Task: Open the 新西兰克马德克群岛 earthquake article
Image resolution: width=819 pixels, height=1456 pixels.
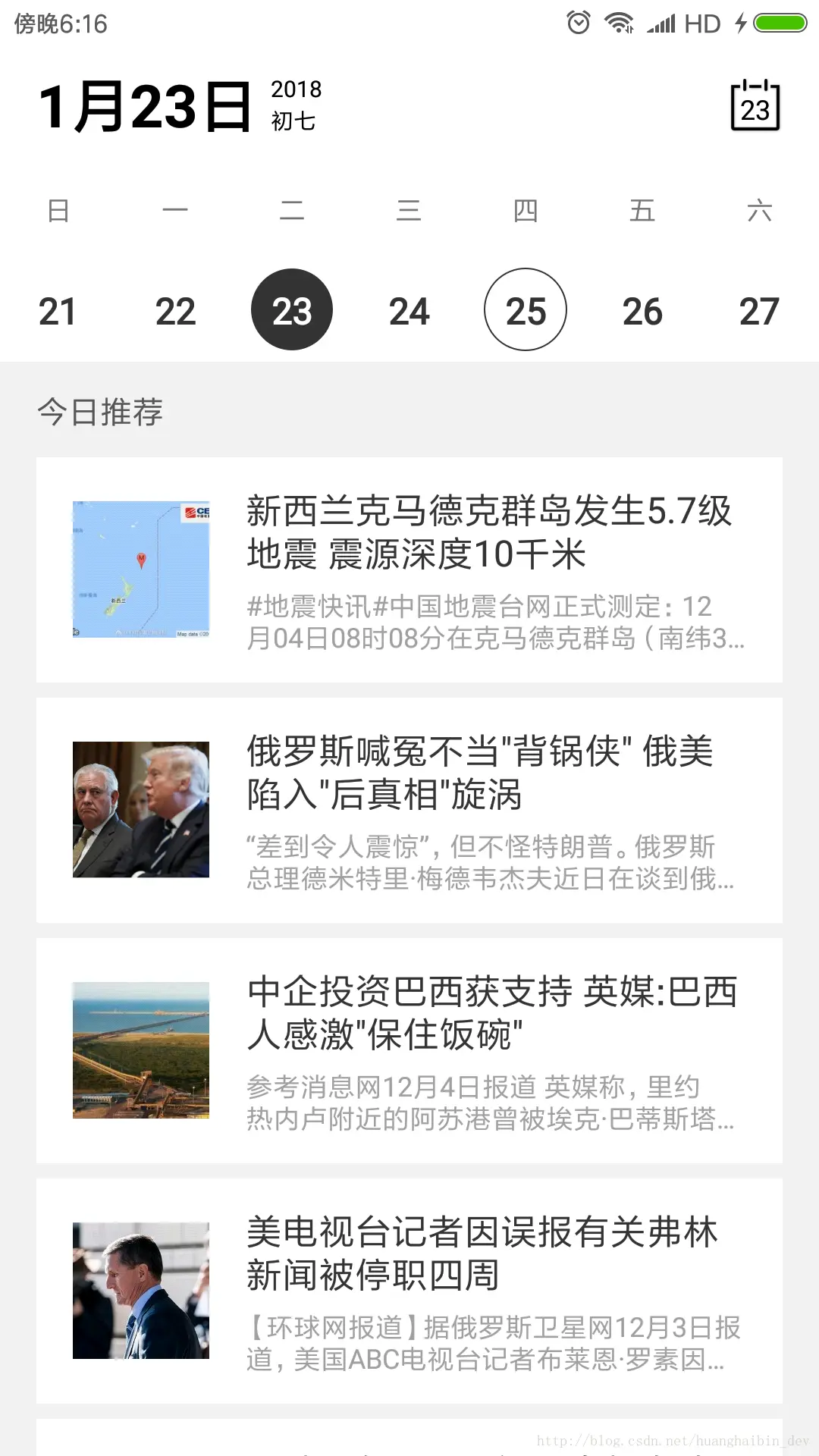Action: (409, 570)
